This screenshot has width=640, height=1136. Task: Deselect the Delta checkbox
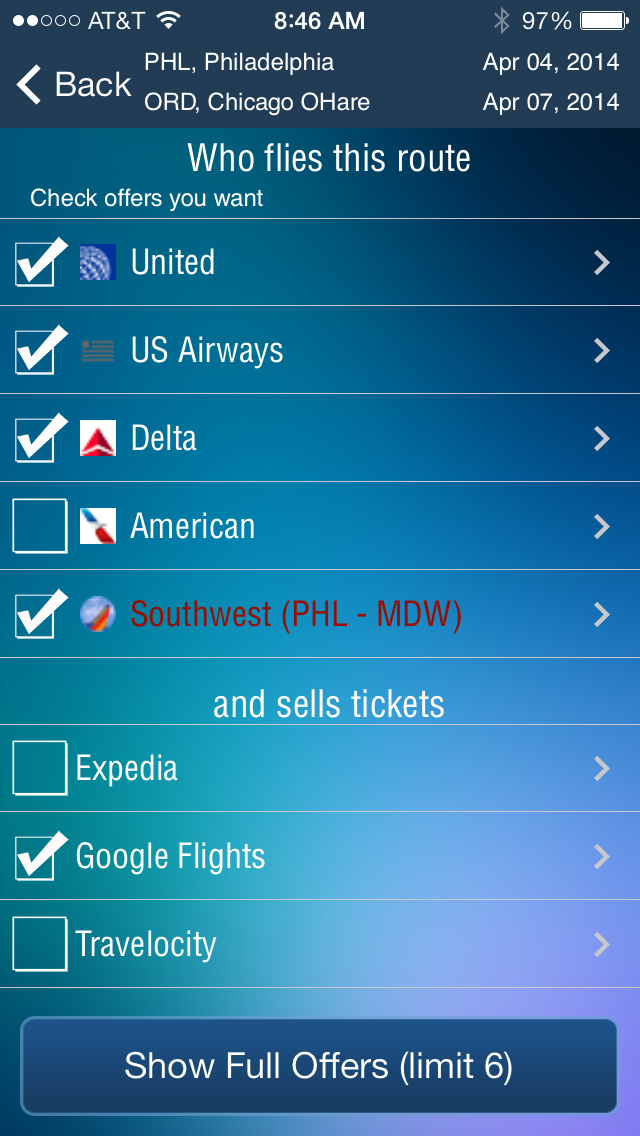40,439
